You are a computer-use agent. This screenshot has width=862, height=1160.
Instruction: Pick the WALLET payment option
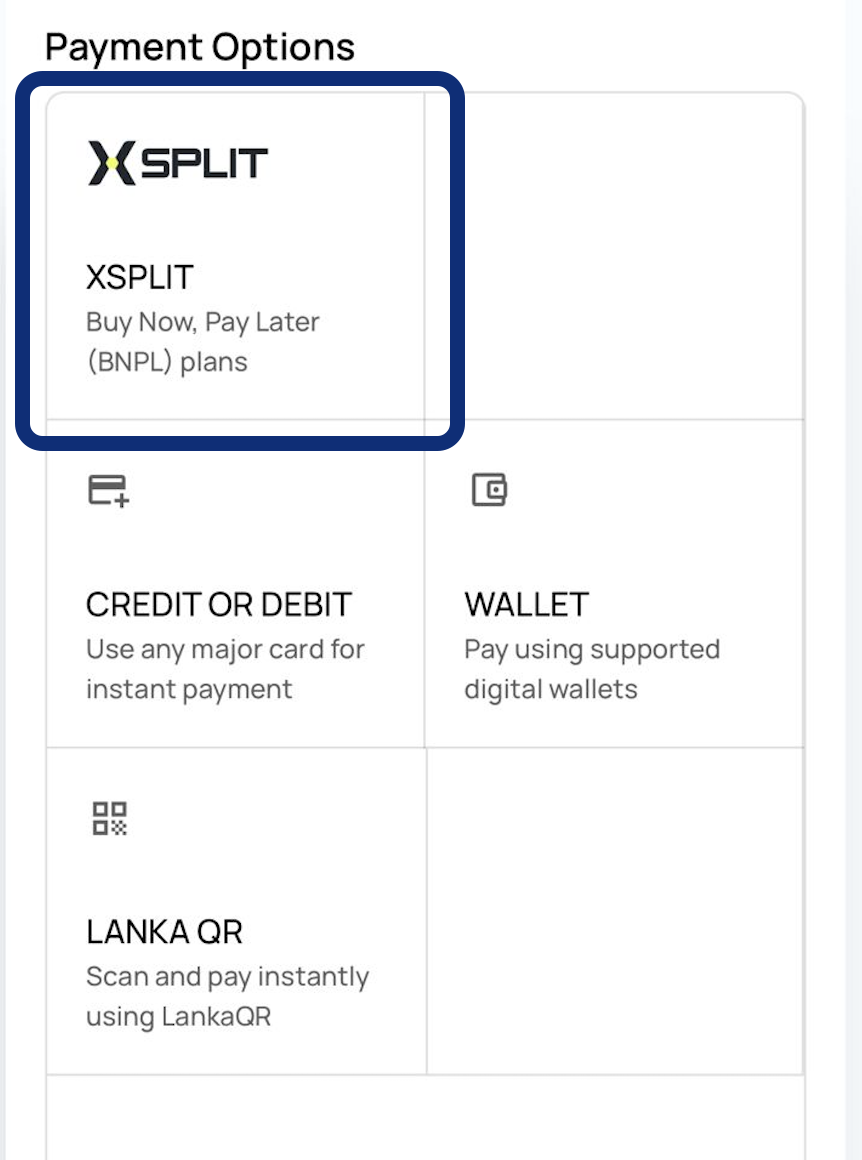(614, 585)
